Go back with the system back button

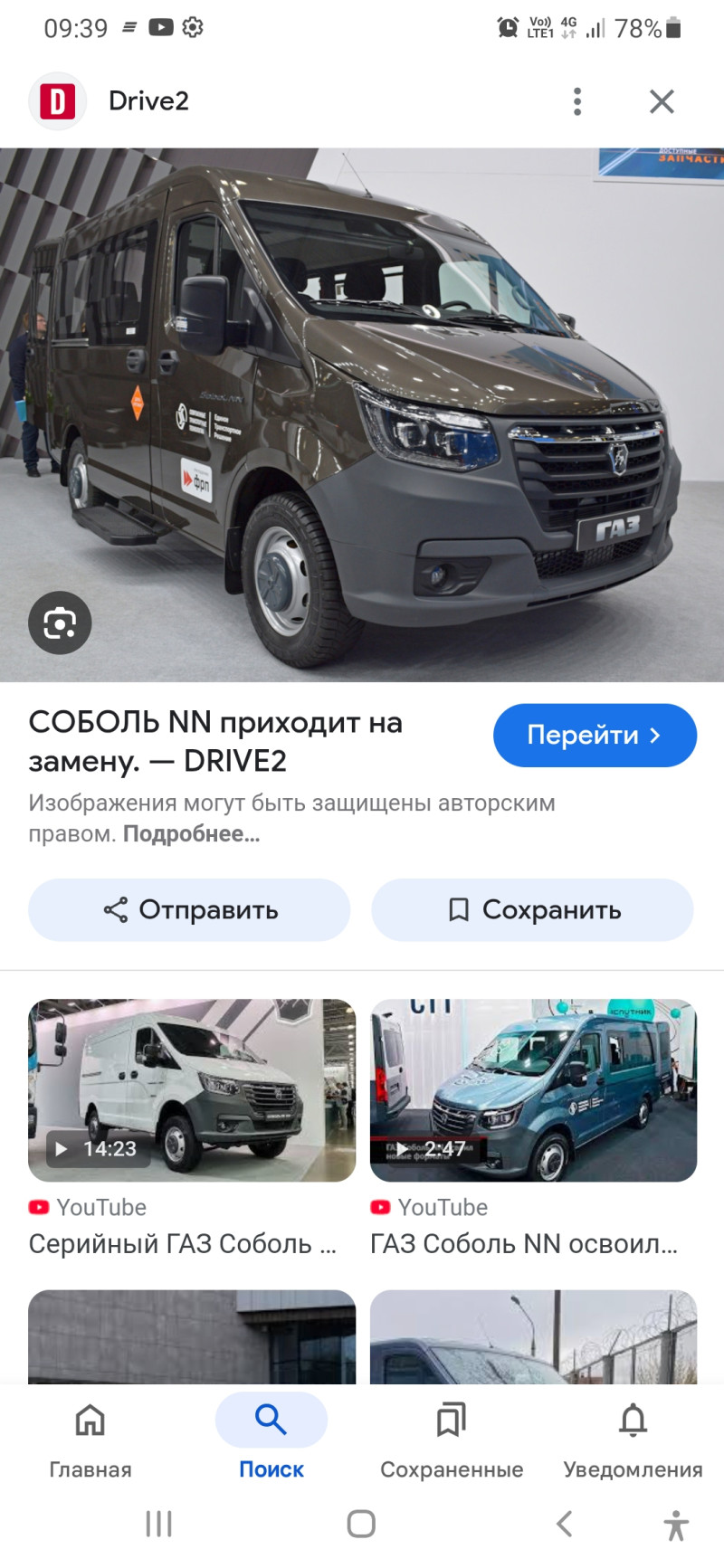(564, 1524)
